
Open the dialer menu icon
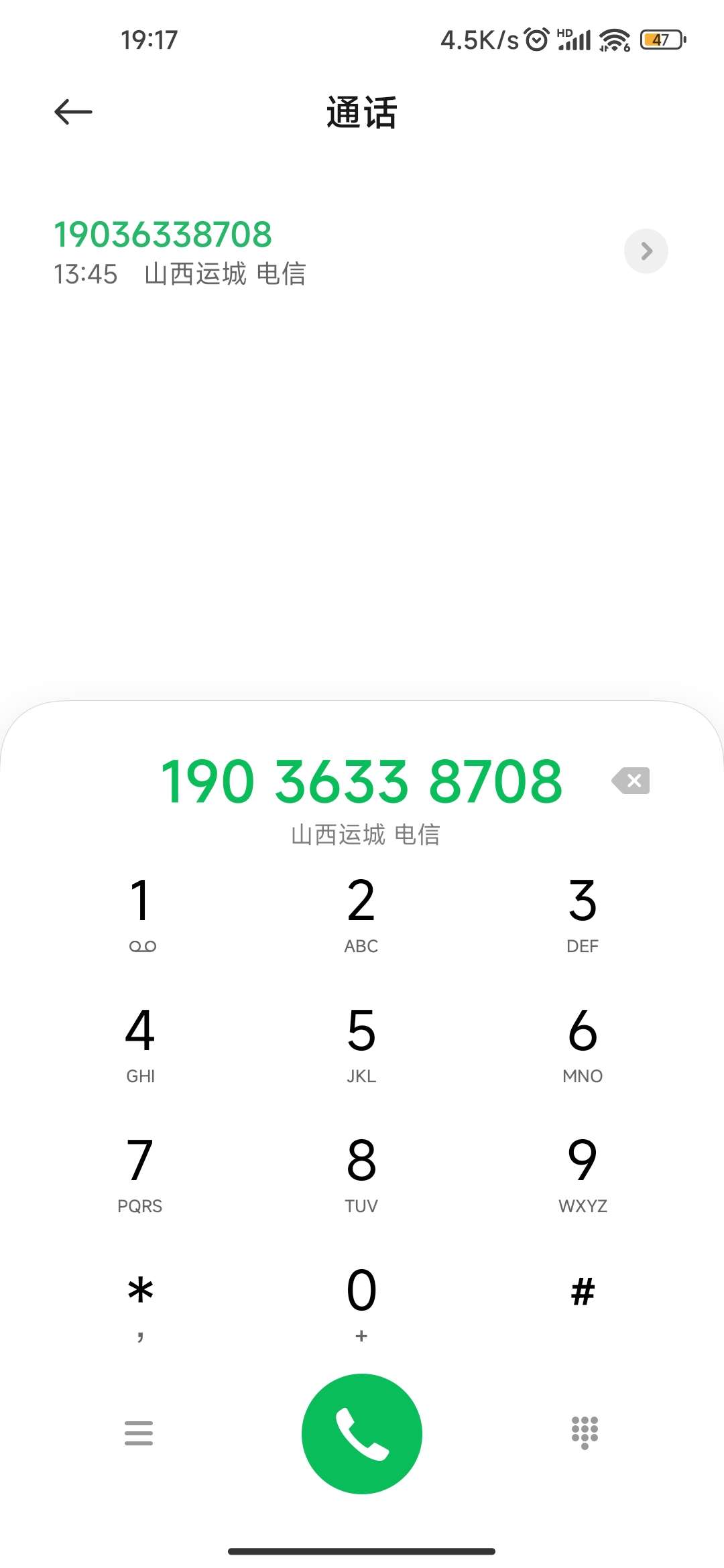[x=139, y=1433]
